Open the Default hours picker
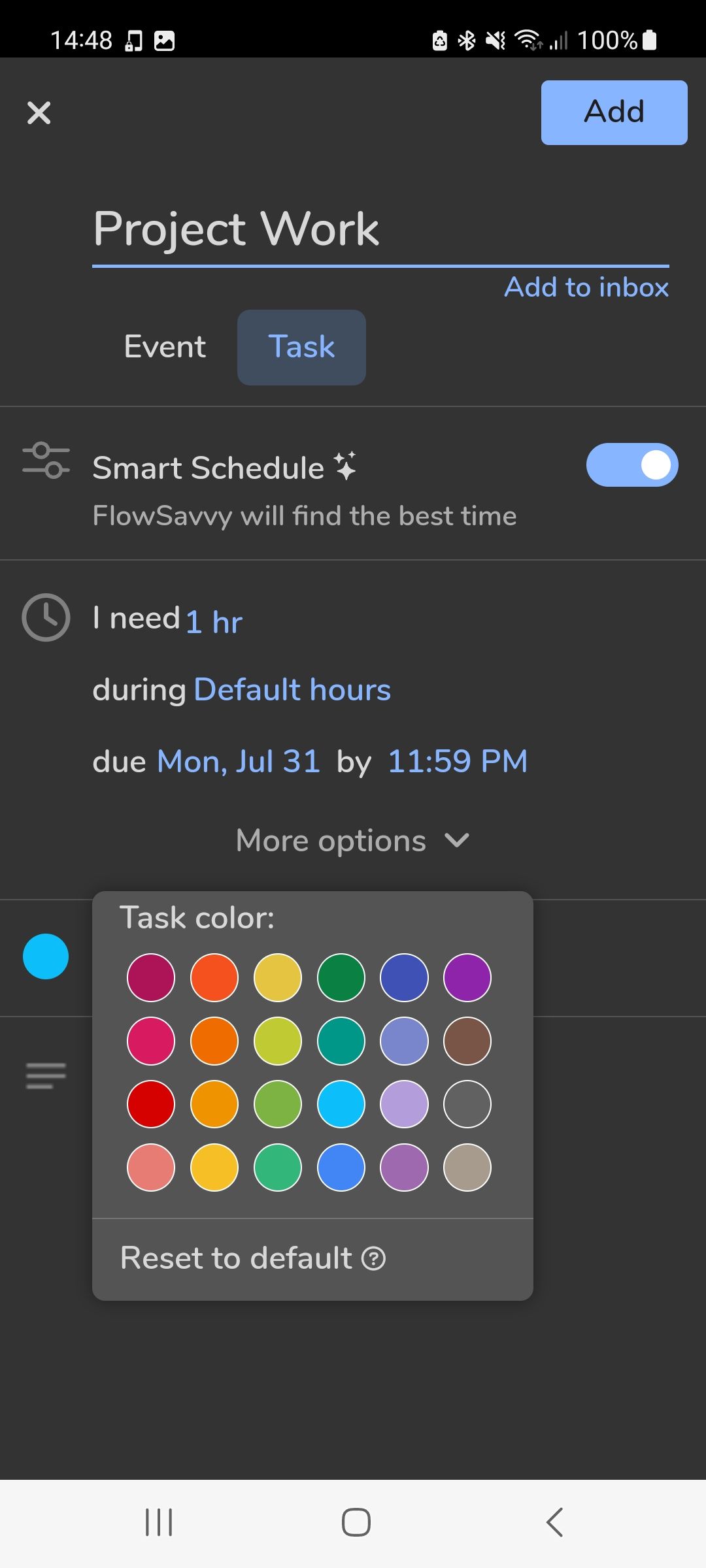The image size is (706, 1568). click(x=292, y=690)
